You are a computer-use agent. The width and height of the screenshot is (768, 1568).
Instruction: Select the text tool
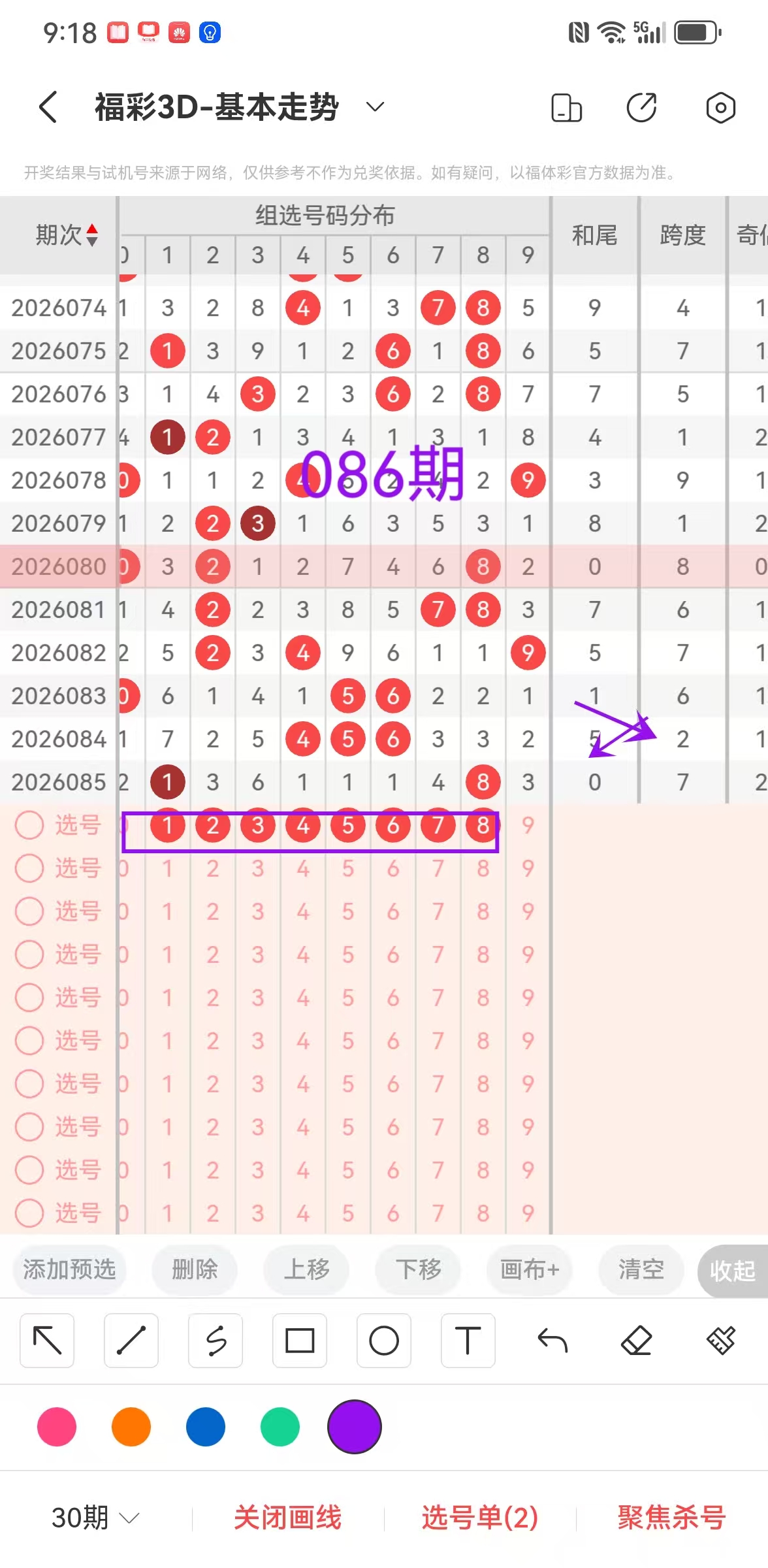click(468, 1341)
